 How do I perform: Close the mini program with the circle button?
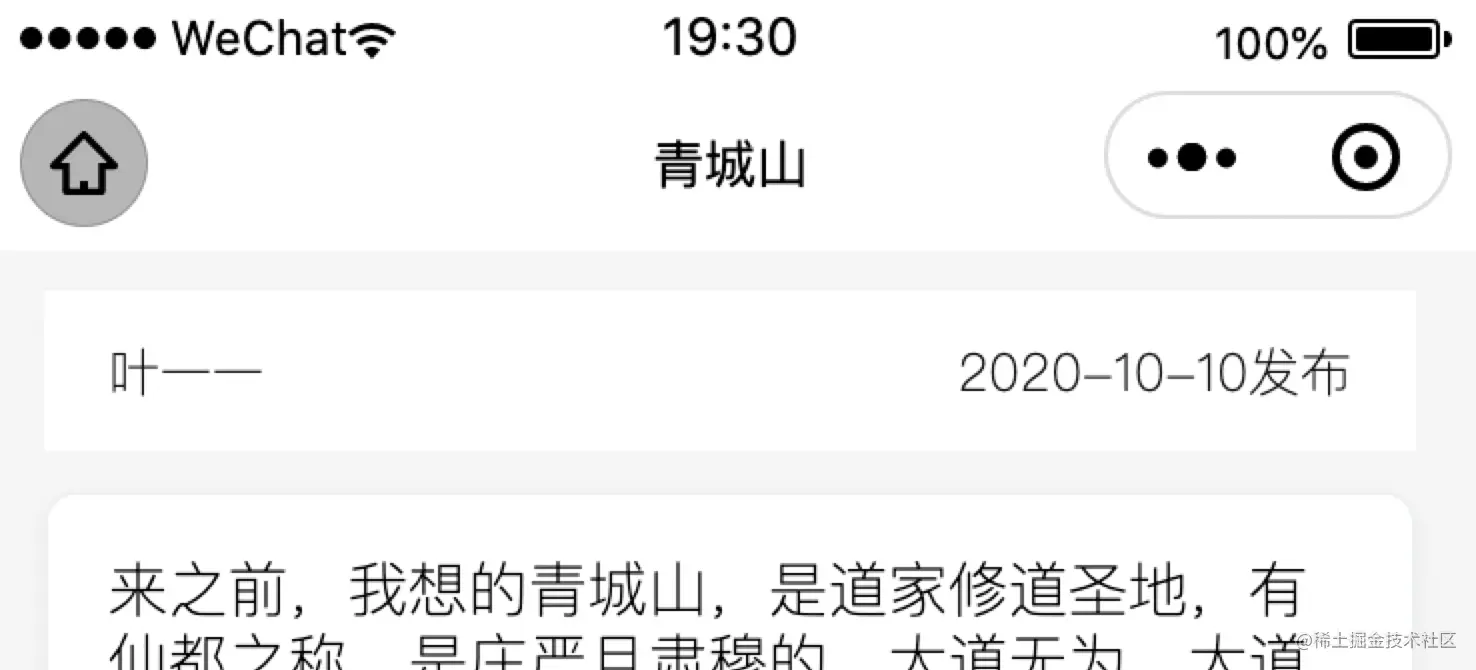(x=1365, y=157)
